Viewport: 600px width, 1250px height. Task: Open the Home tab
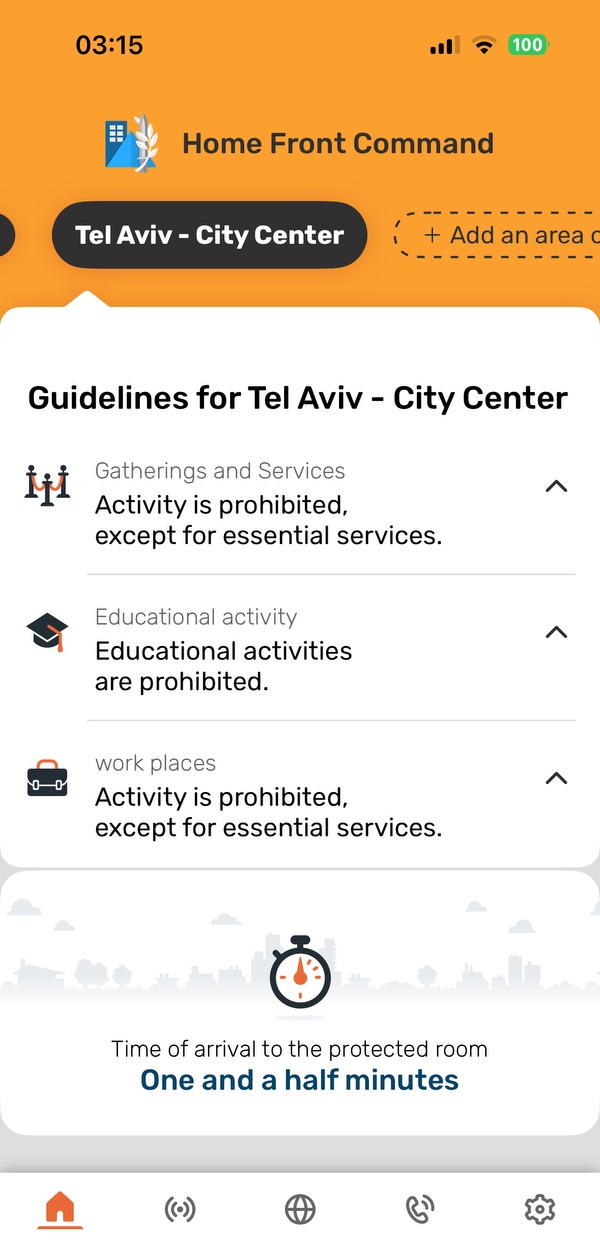(x=60, y=1209)
